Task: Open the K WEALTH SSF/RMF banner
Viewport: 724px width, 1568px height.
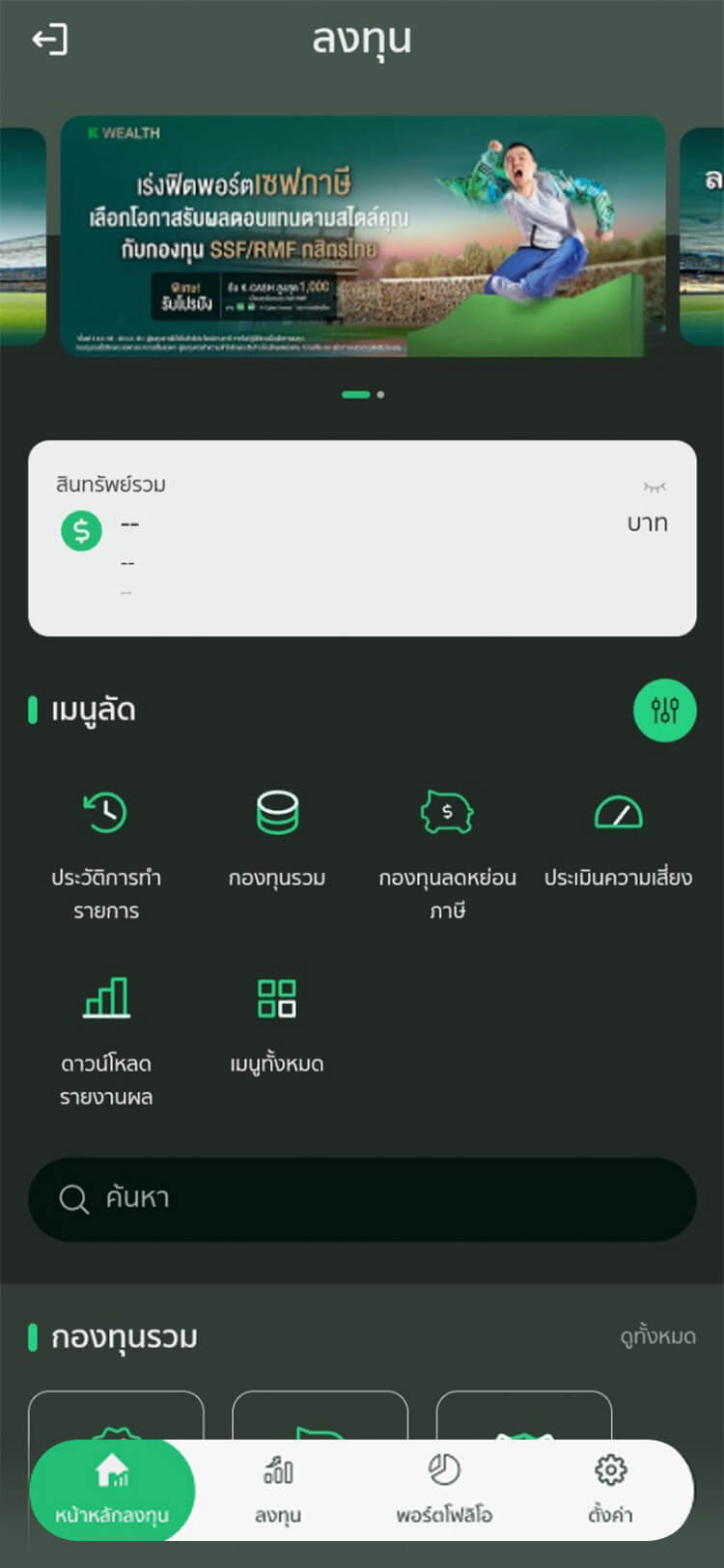Action: [x=362, y=237]
